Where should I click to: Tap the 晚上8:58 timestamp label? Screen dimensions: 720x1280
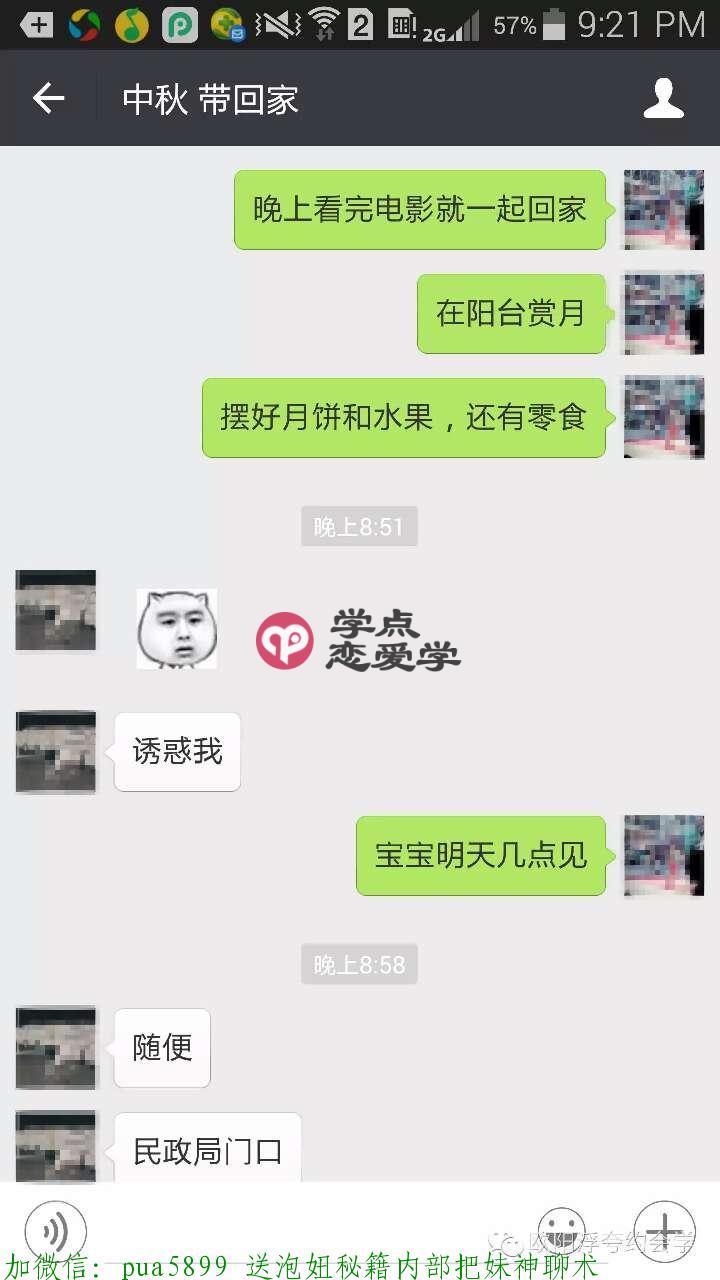pos(359,963)
